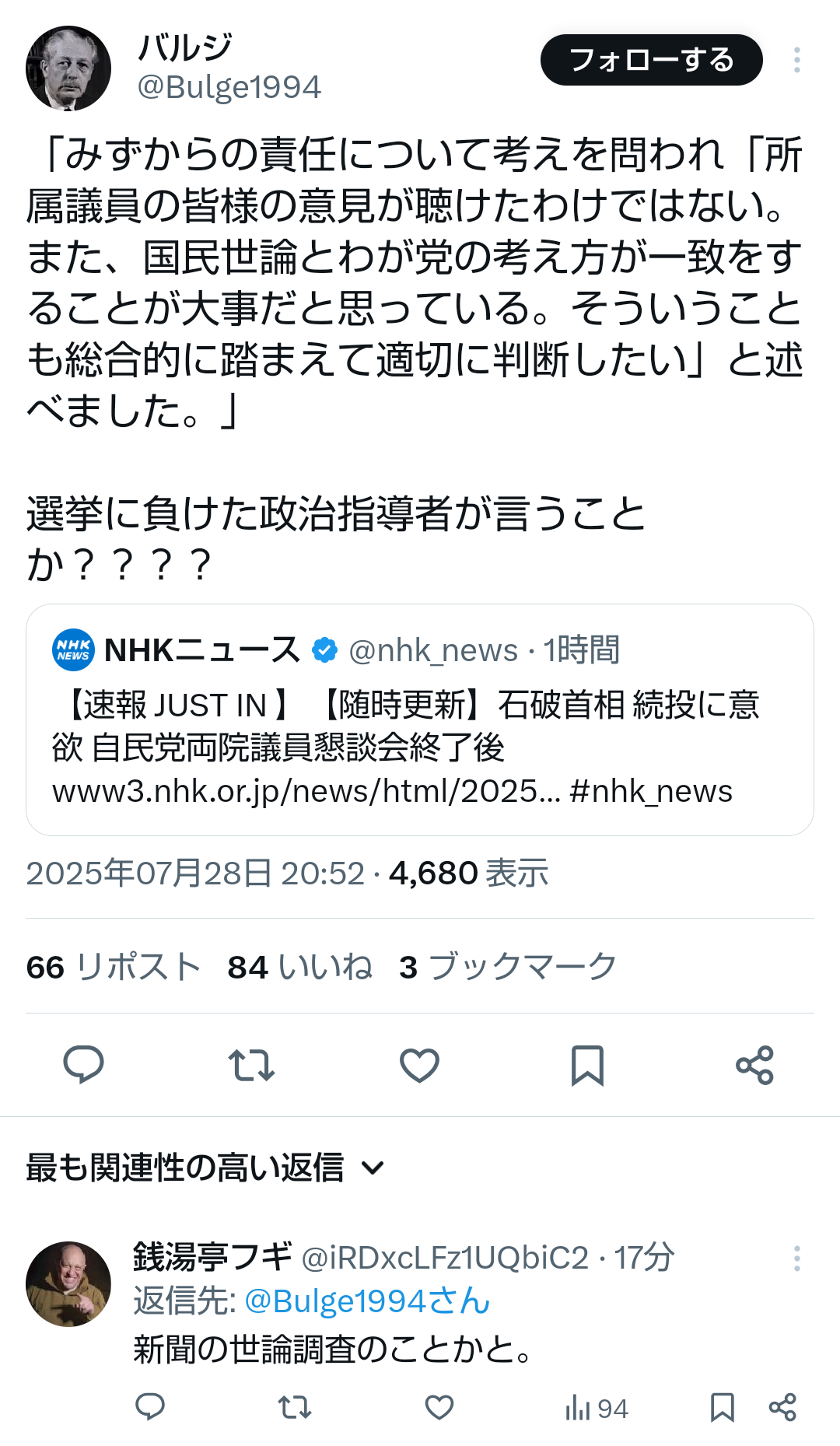This screenshot has width=840, height=1446.
Task: Reply to 銭湯亭フギ's comment
Action: (150, 1407)
